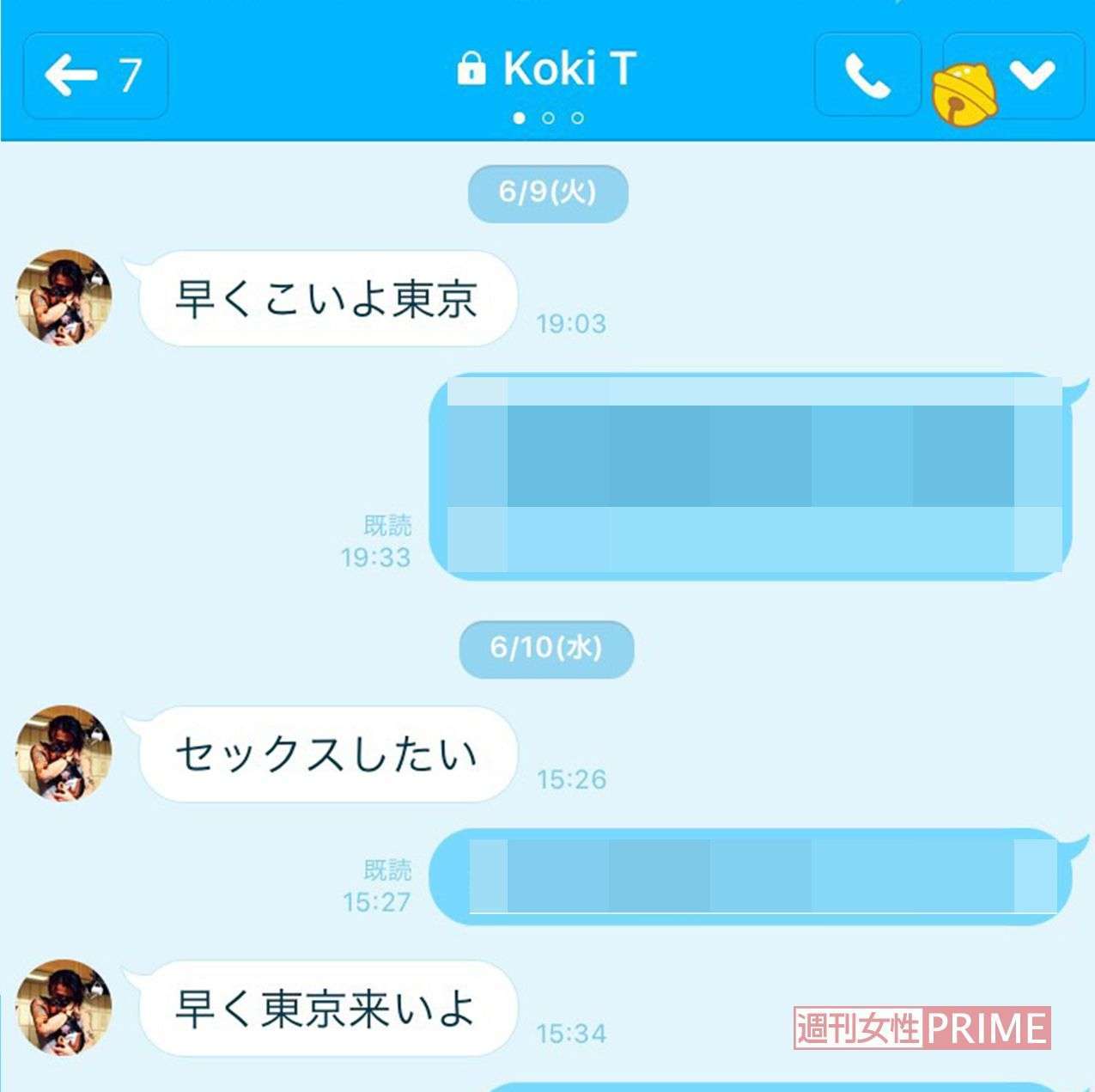Open sender's avatar beside 早く東京来いよ message
Image resolution: width=1095 pixels, height=1092 pixels.
tap(64, 1007)
